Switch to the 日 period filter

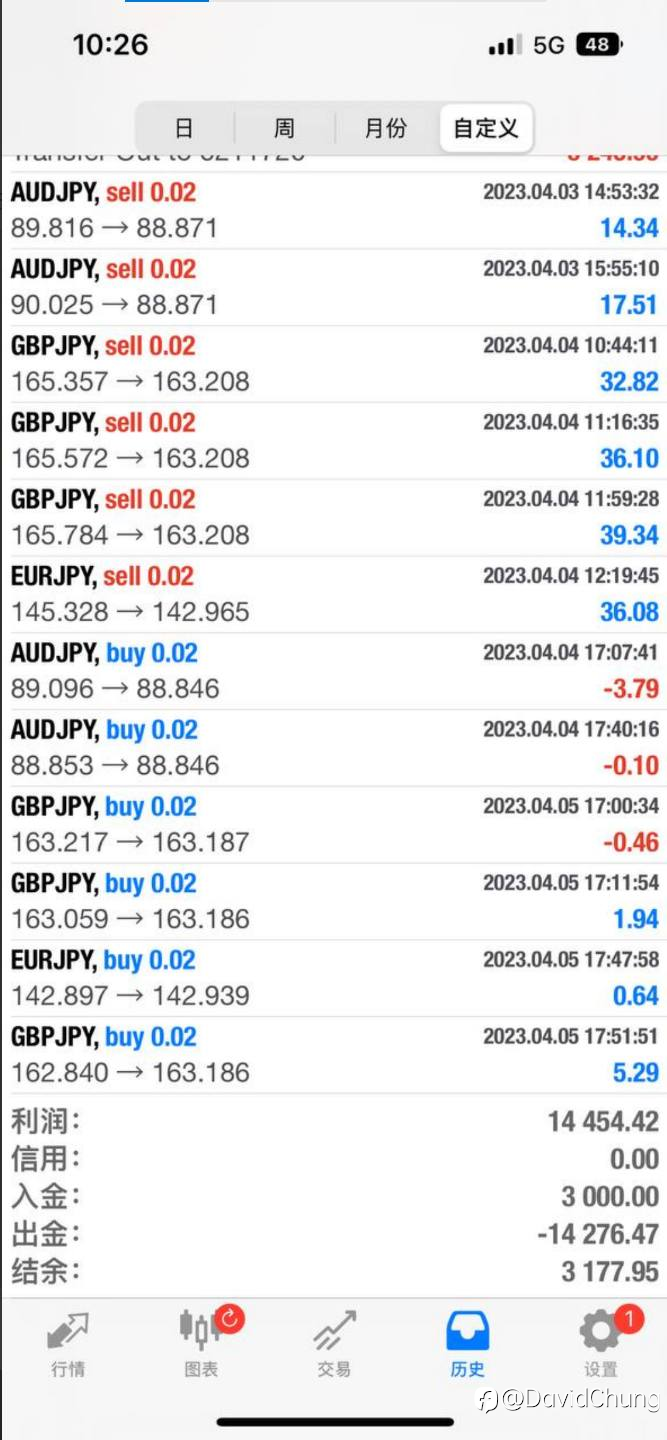185,128
